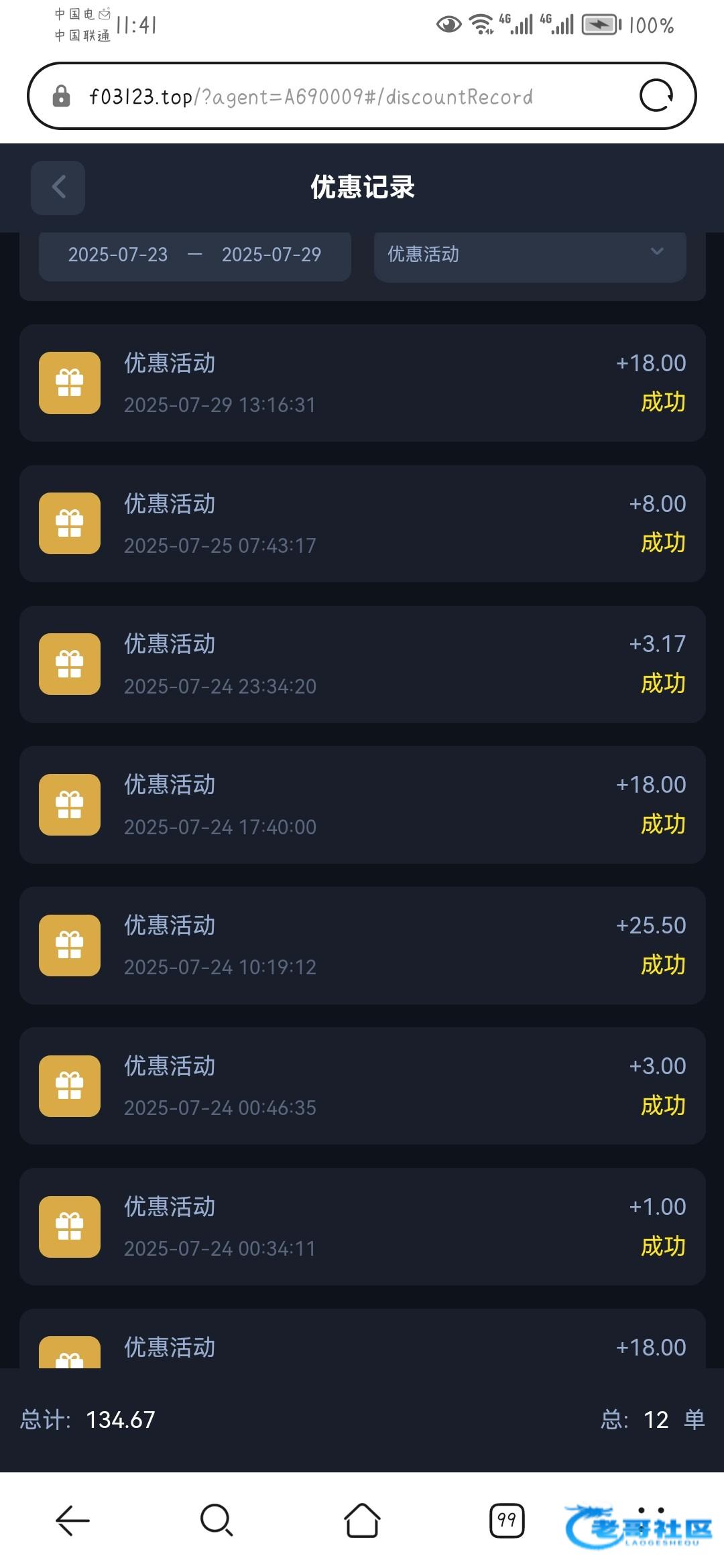The image size is (724, 1568).
Task: Open the browser search button
Action: [217, 1520]
